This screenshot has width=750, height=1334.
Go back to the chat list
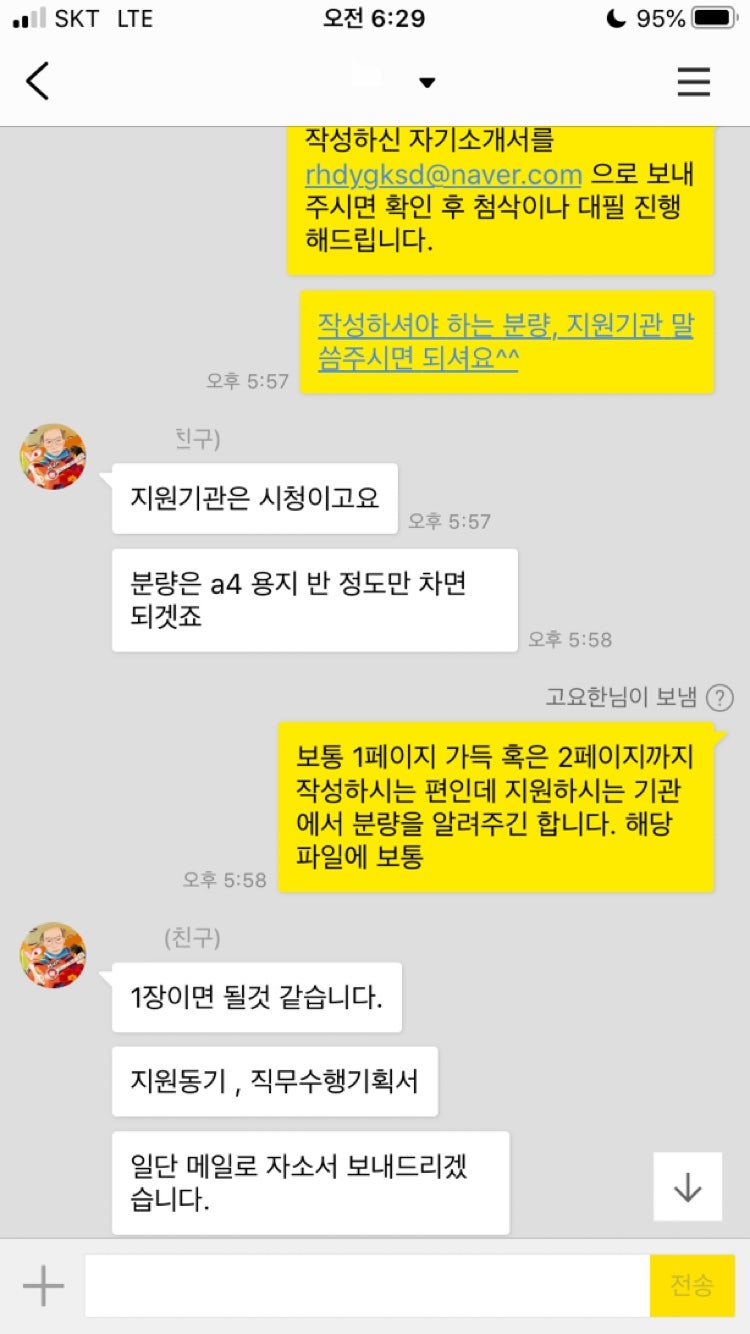(x=38, y=81)
